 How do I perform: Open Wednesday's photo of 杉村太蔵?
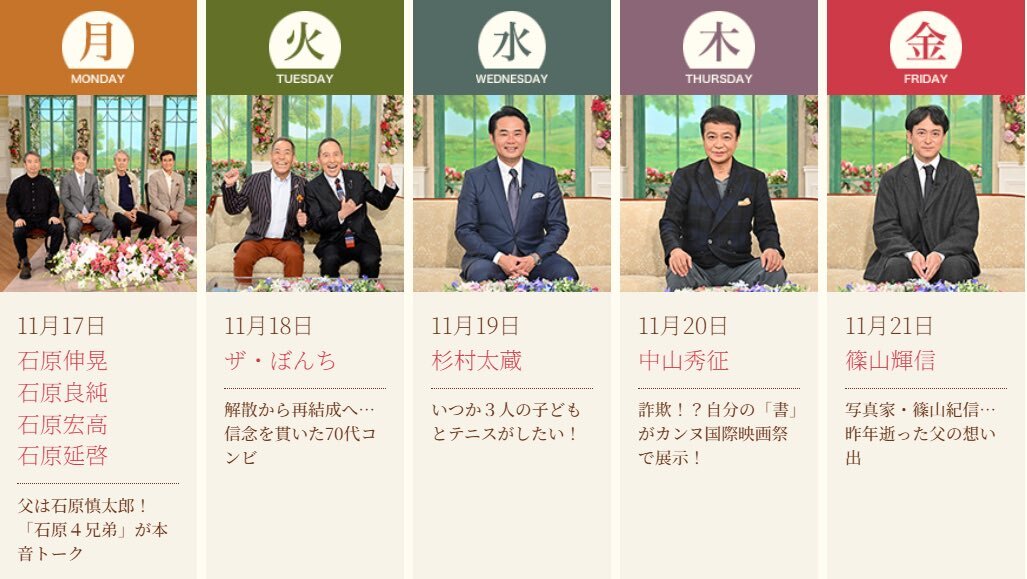click(x=512, y=193)
